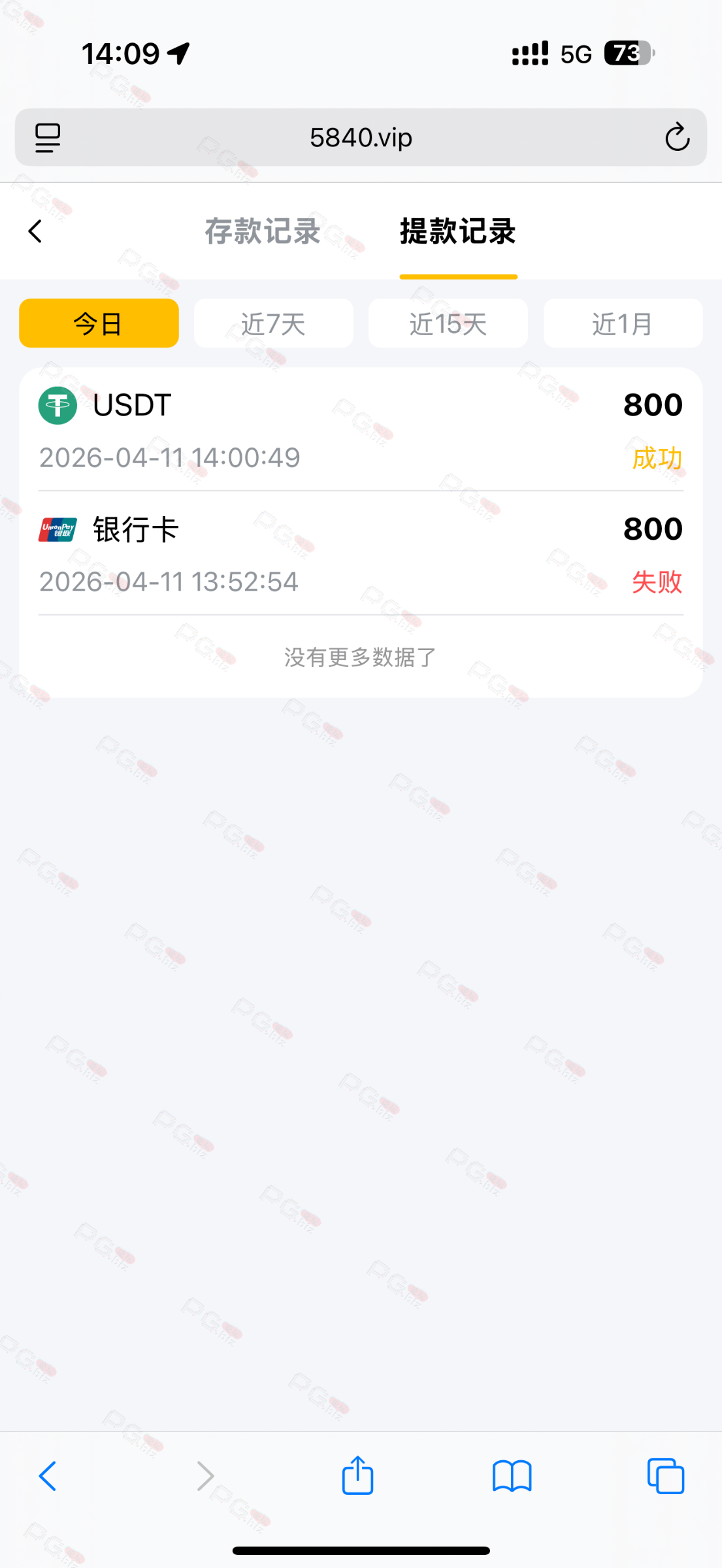Filter records by 今日
722x1568 pixels.
[x=99, y=323]
